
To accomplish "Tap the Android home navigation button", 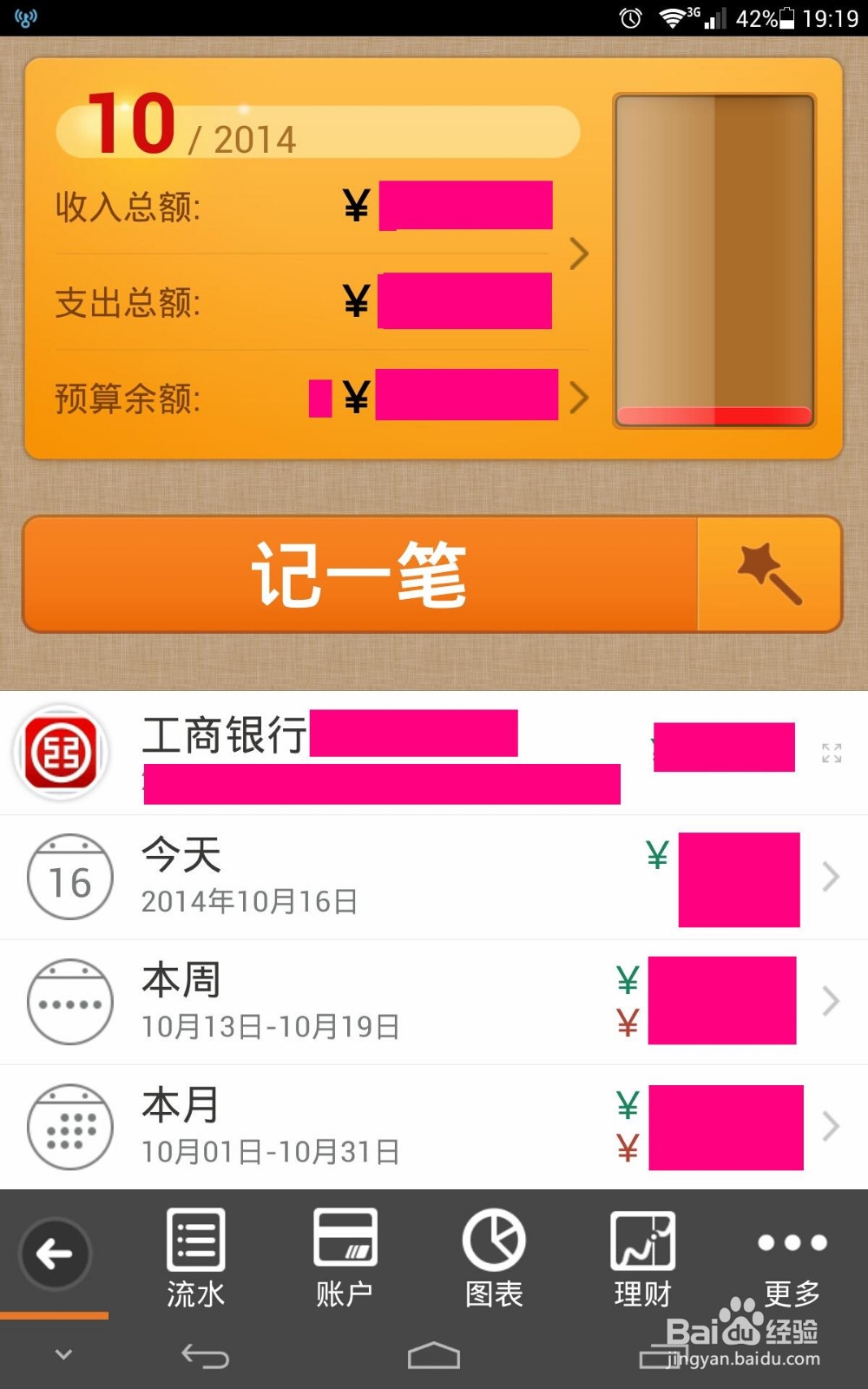I will click(x=434, y=1354).
